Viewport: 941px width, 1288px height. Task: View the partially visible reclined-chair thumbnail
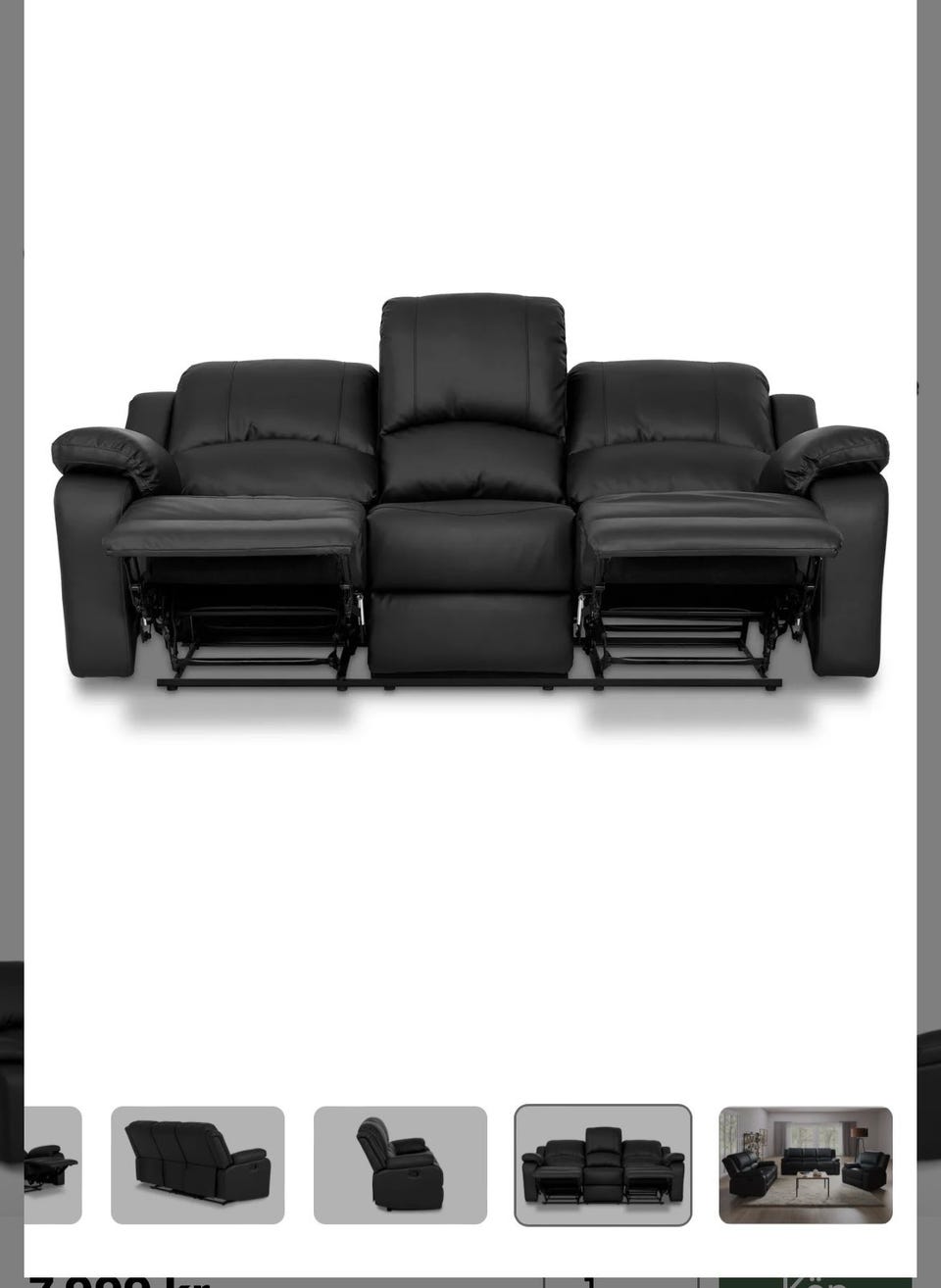[53, 1164]
